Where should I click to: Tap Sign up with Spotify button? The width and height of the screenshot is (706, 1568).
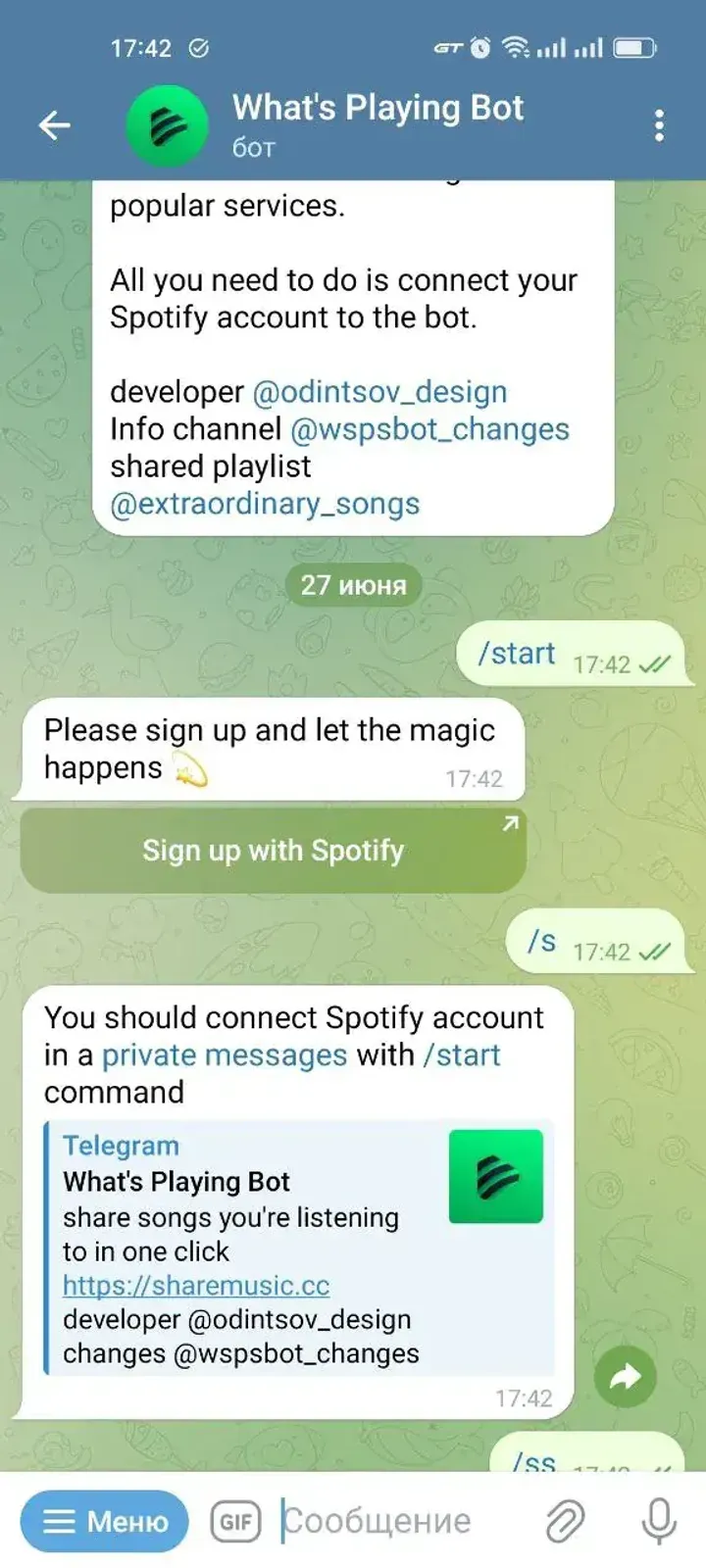point(273,850)
